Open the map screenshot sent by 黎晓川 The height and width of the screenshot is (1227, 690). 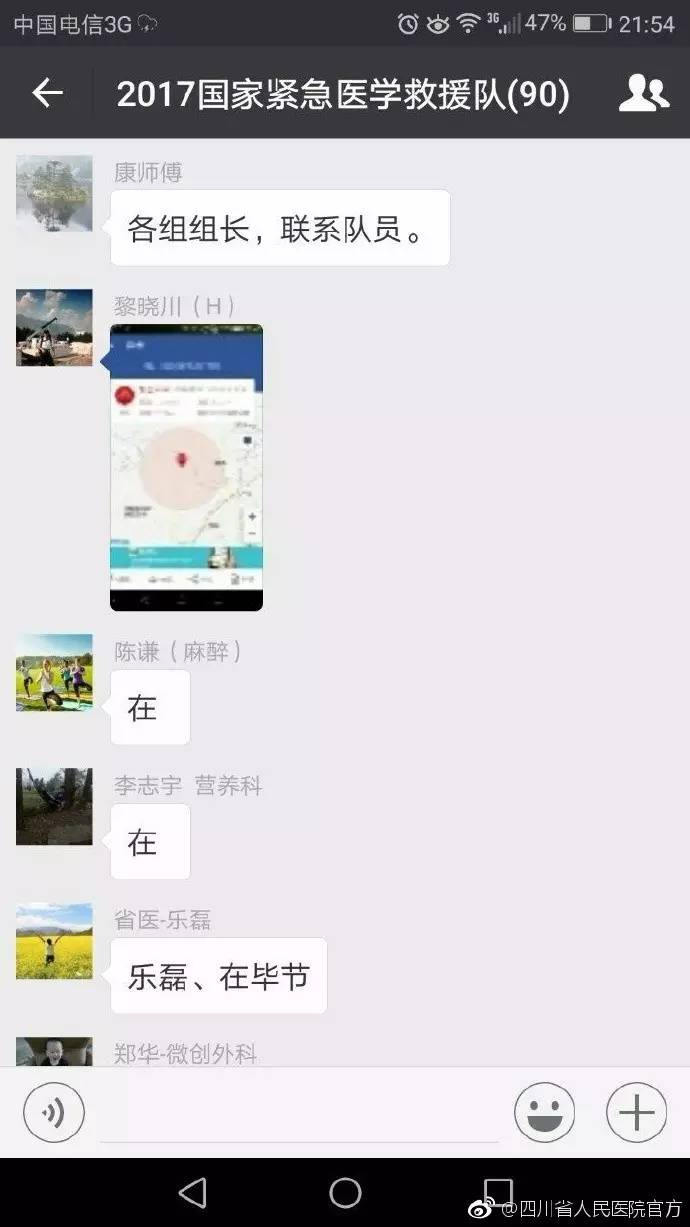click(186, 467)
